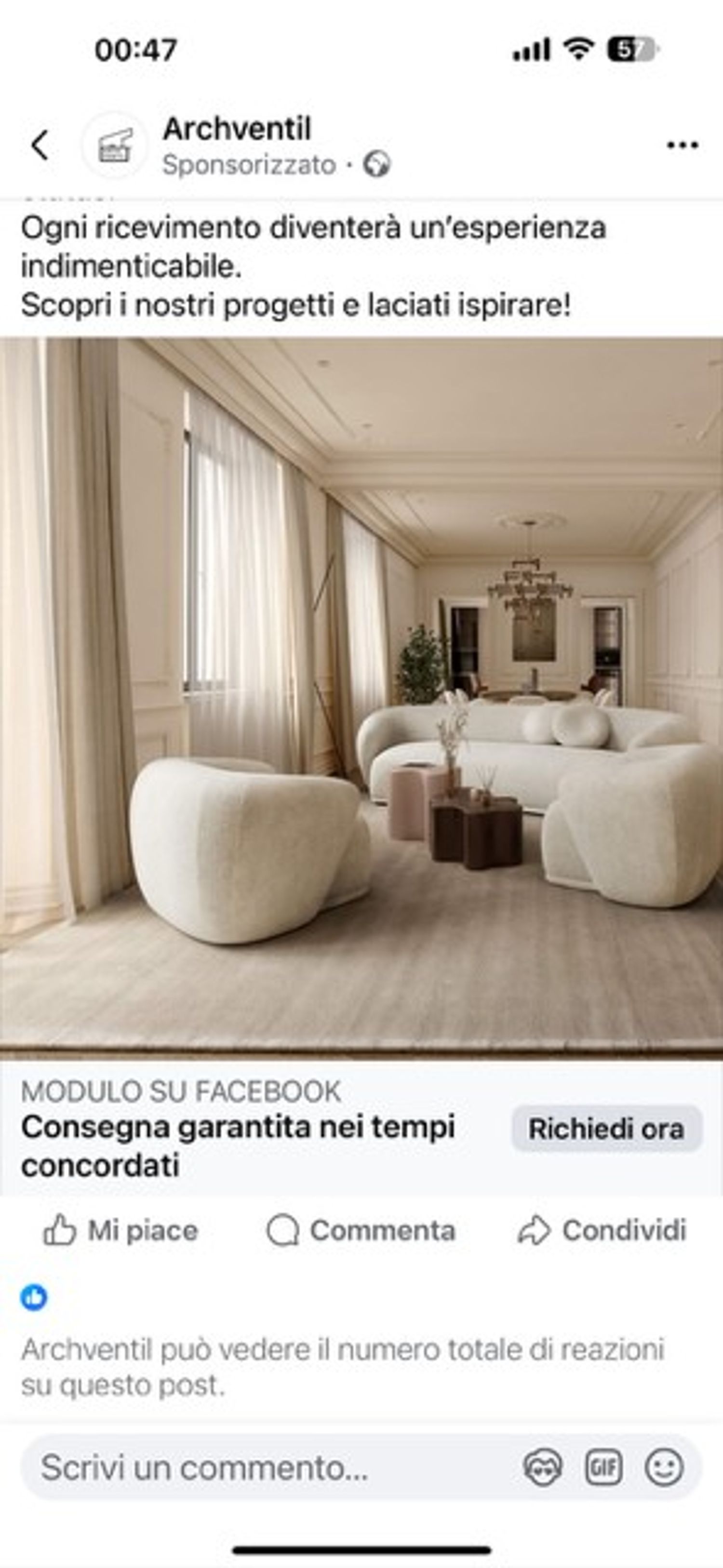The height and width of the screenshot is (1568, 723).
Task: Go back with the arrow icon
Action: coord(40,146)
